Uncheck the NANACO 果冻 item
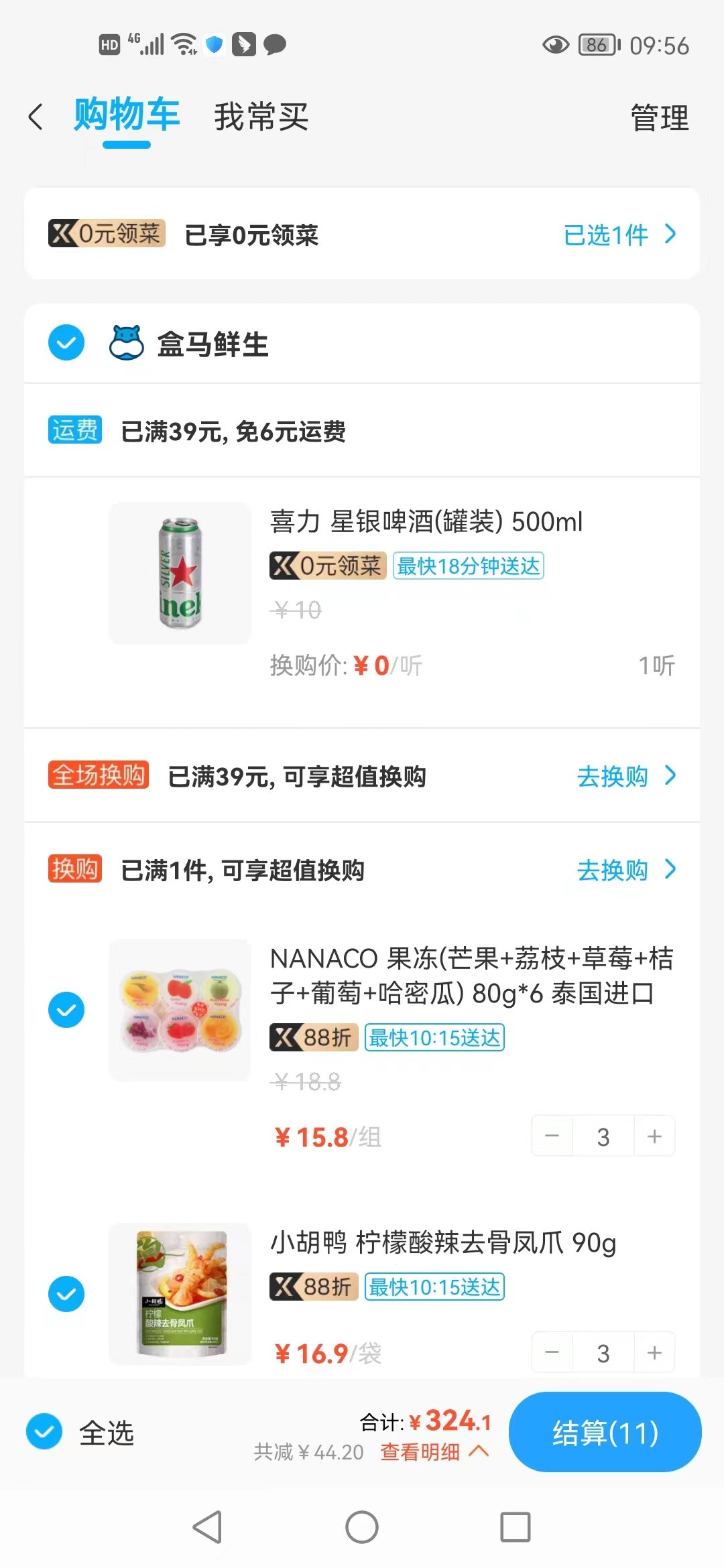The image size is (724, 1568). pos(66,1009)
